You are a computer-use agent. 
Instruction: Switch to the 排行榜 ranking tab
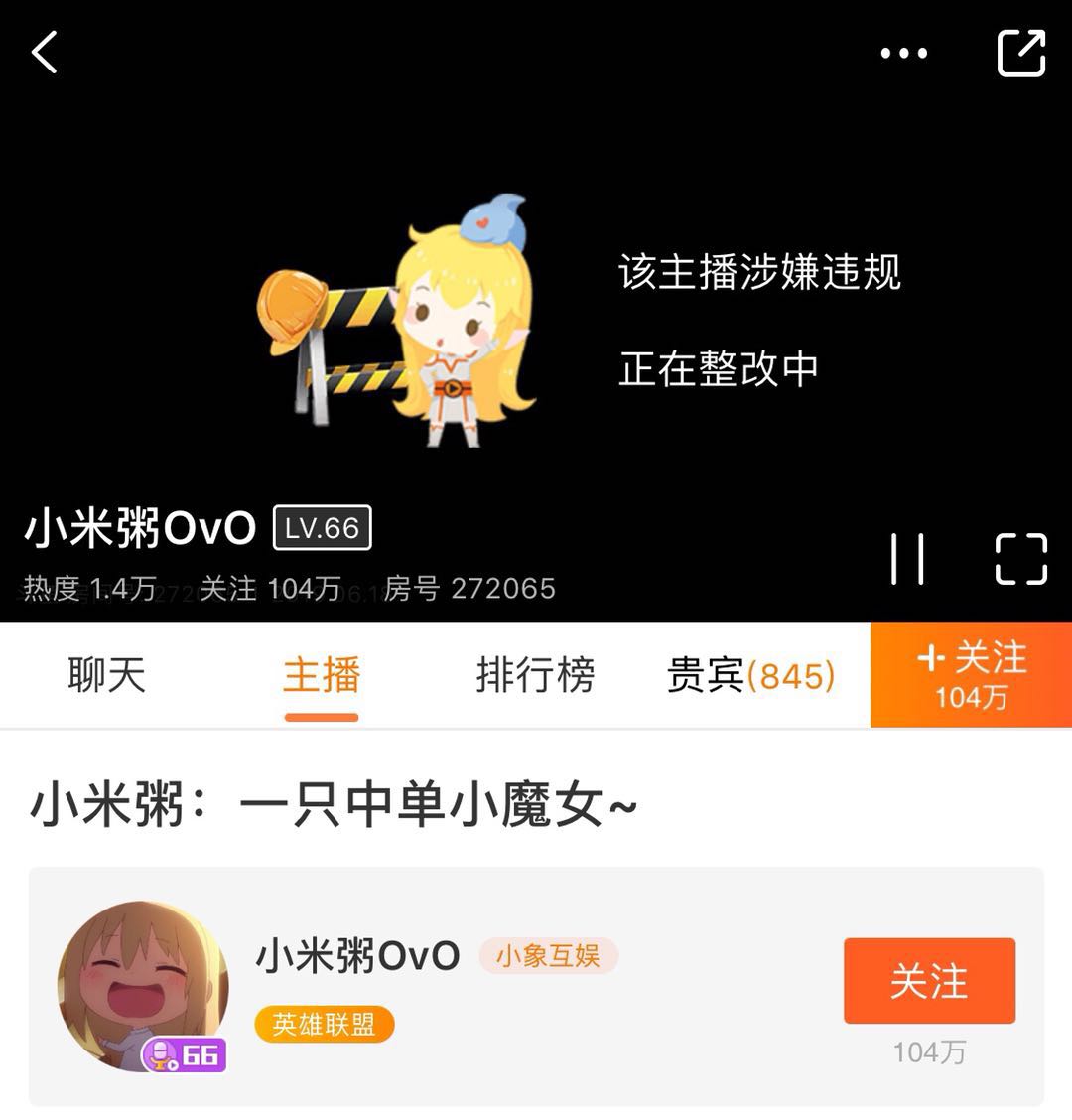tap(536, 675)
